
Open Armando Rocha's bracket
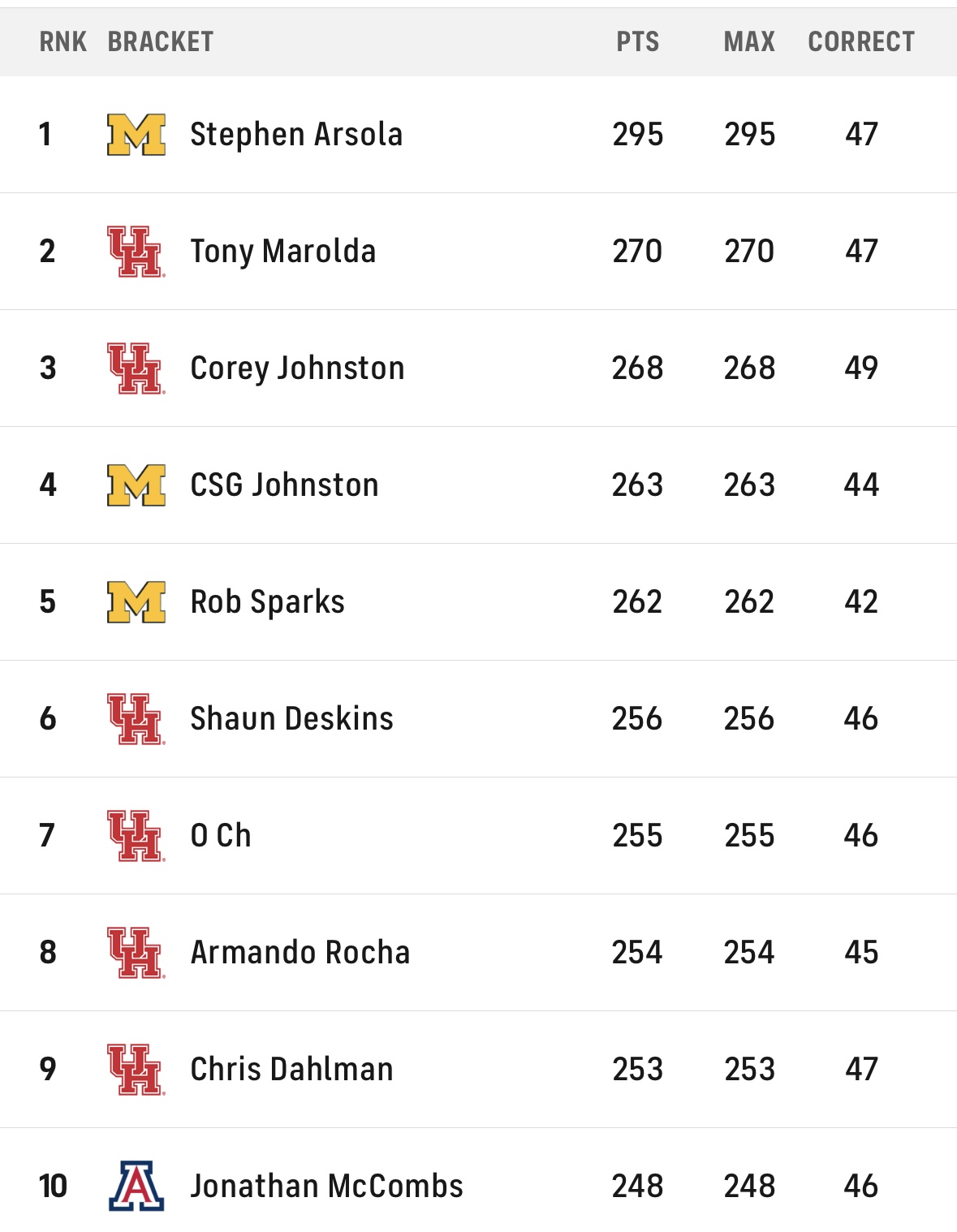click(300, 953)
